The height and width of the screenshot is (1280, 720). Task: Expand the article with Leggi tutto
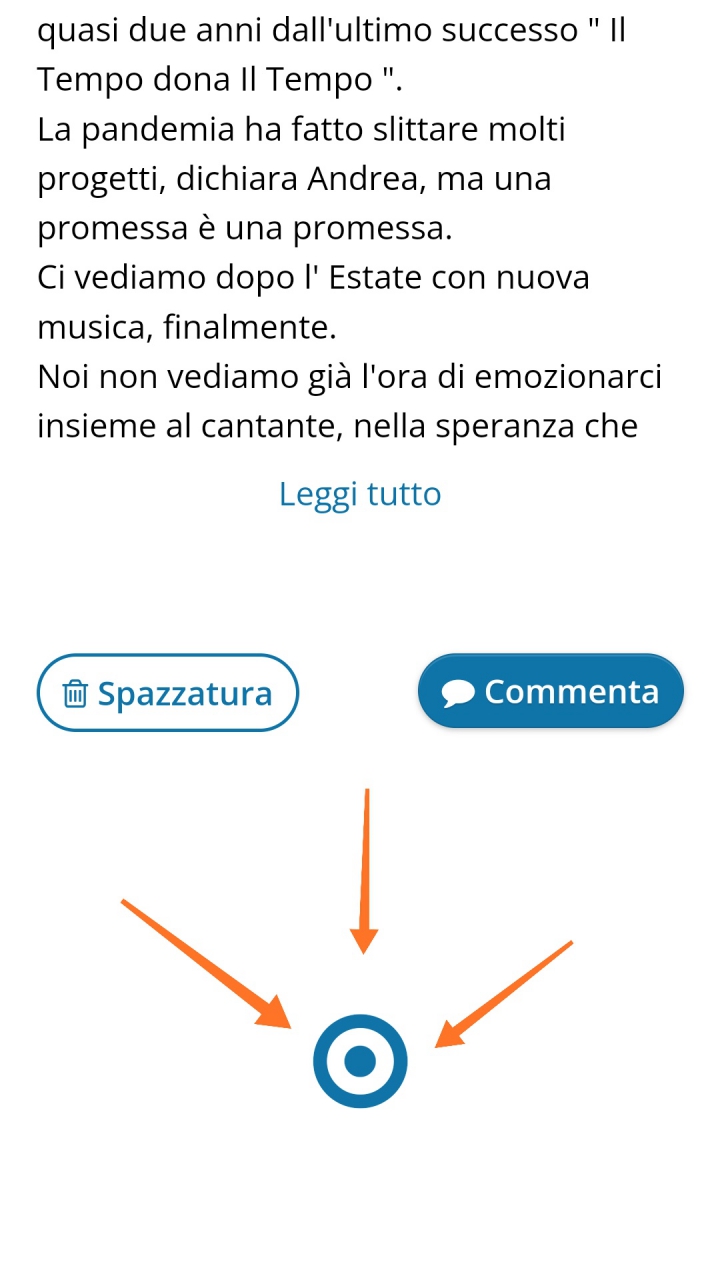coord(360,494)
